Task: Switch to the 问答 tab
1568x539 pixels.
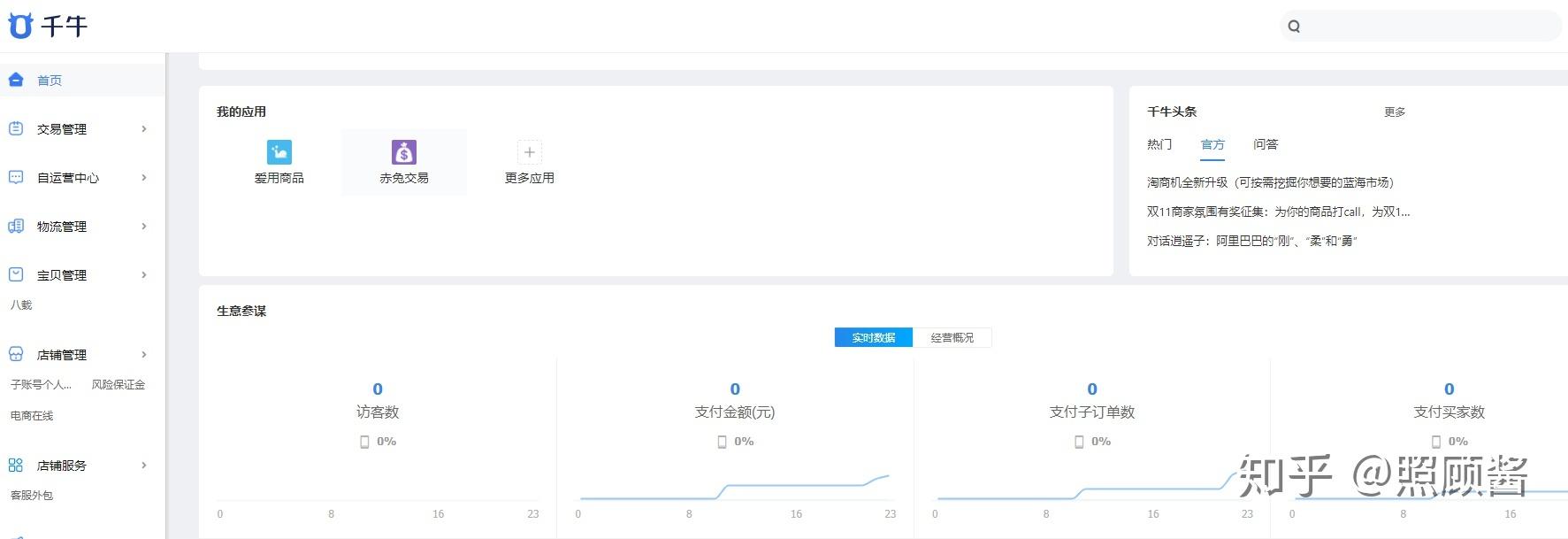Action: 1266,144
